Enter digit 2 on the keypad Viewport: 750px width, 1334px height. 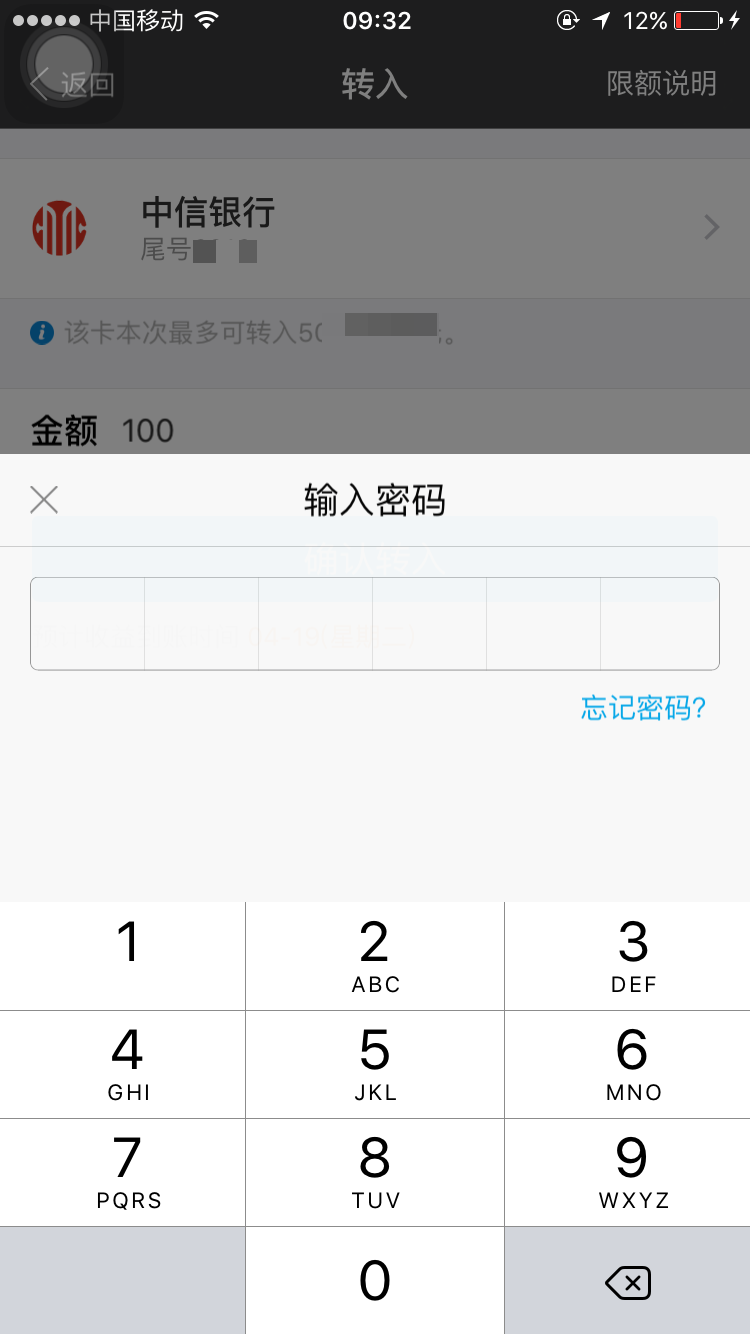pos(375,956)
